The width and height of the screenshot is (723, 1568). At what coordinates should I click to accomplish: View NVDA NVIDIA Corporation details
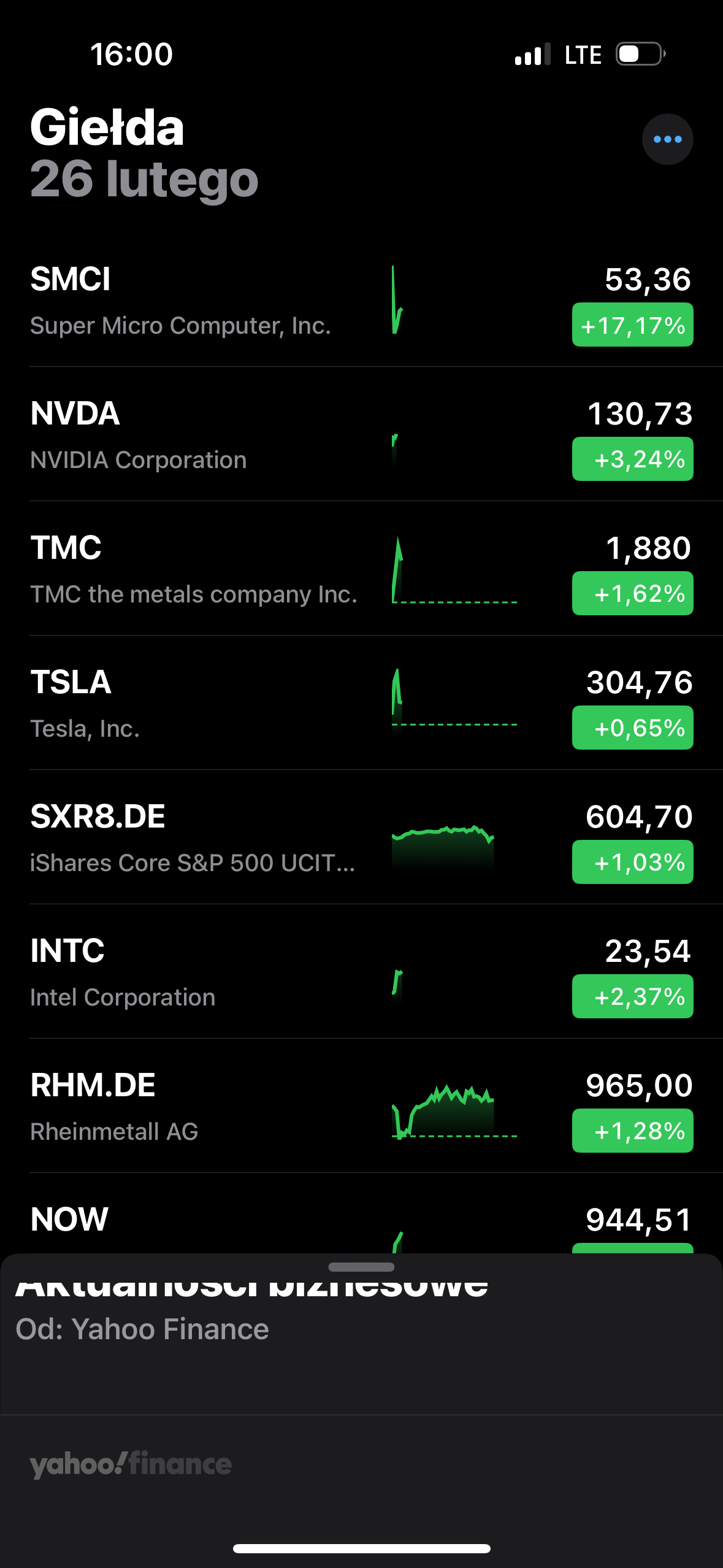click(x=184, y=435)
